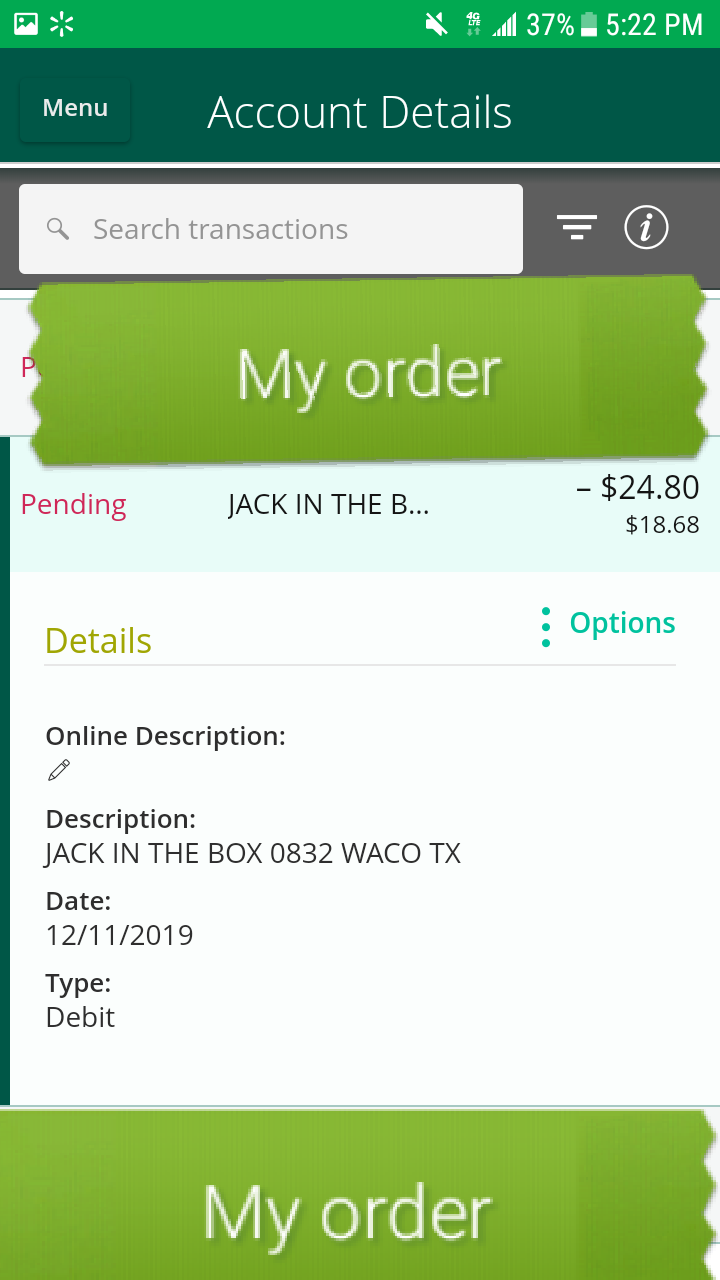Open the transaction Options menu
Screen dimensions: 720x1280
click(607, 624)
